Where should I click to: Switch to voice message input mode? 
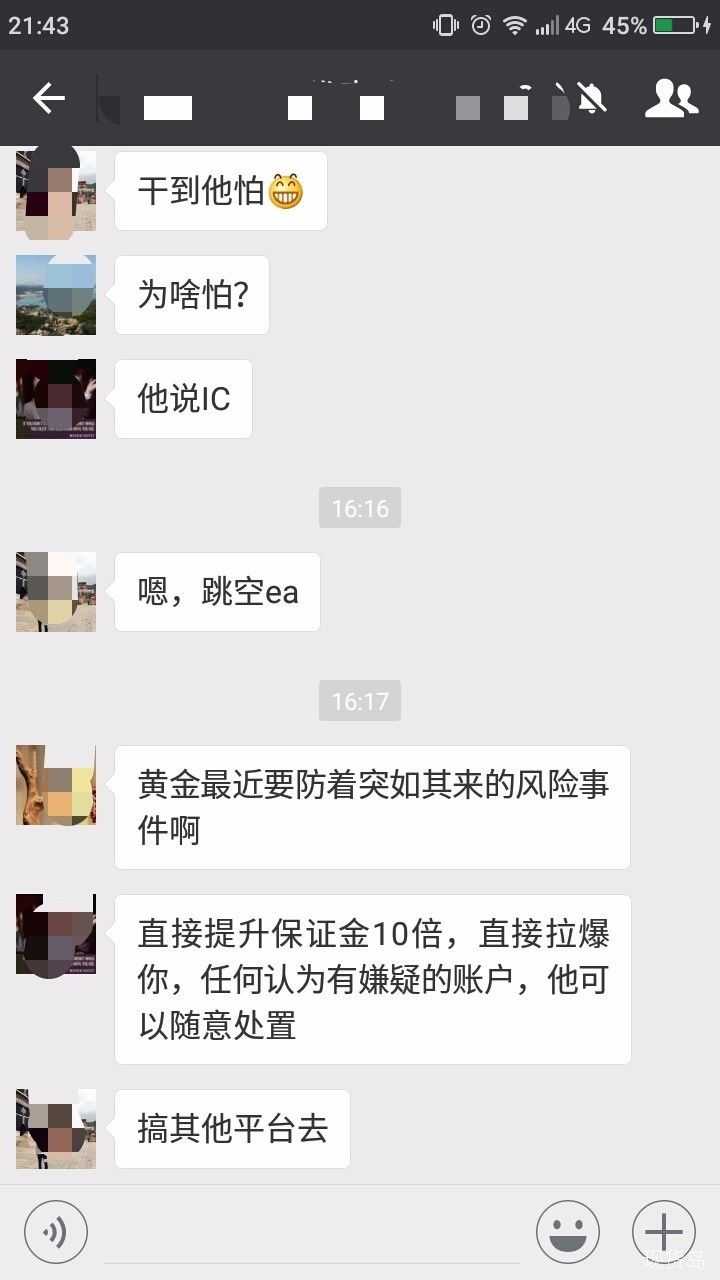click(x=55, y=1231)
